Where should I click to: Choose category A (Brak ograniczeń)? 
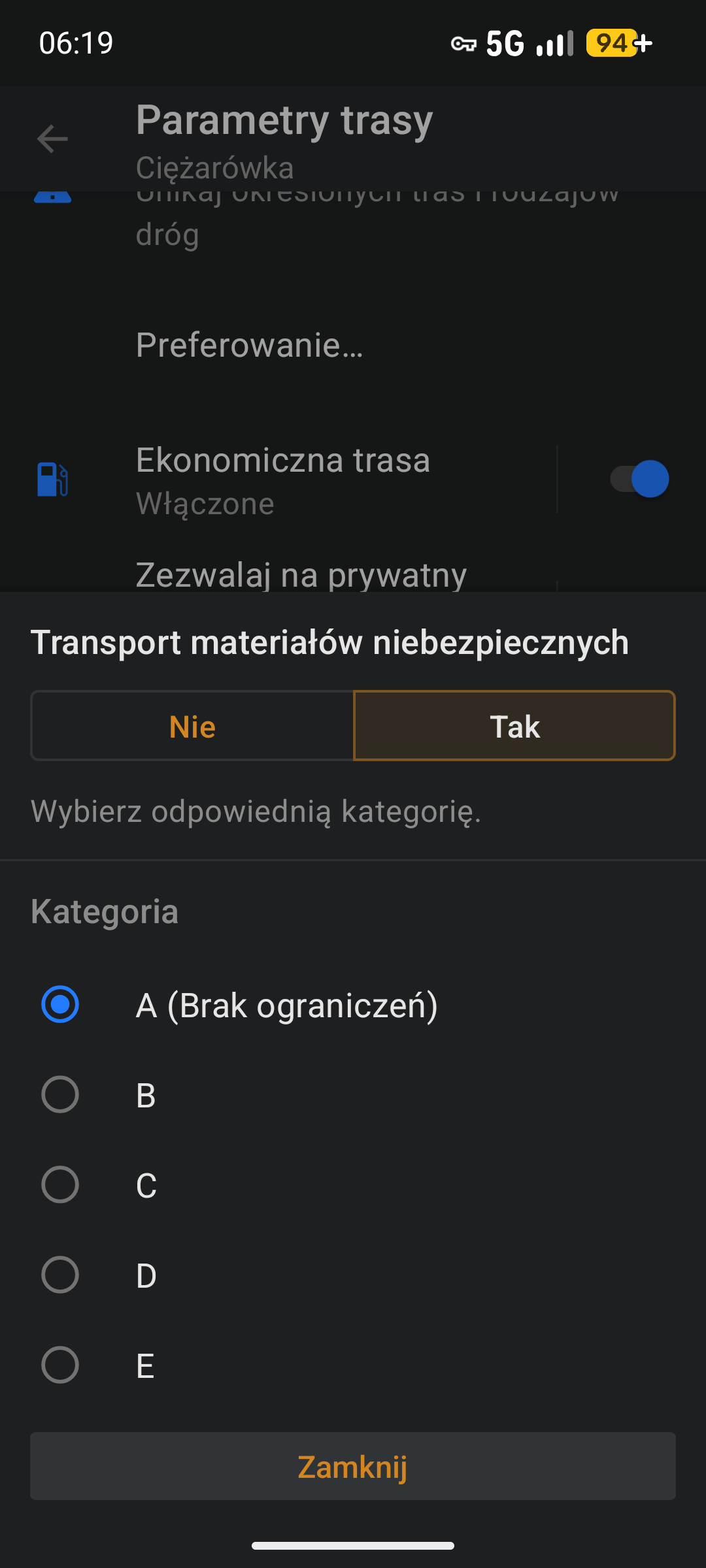[353, 1005]
